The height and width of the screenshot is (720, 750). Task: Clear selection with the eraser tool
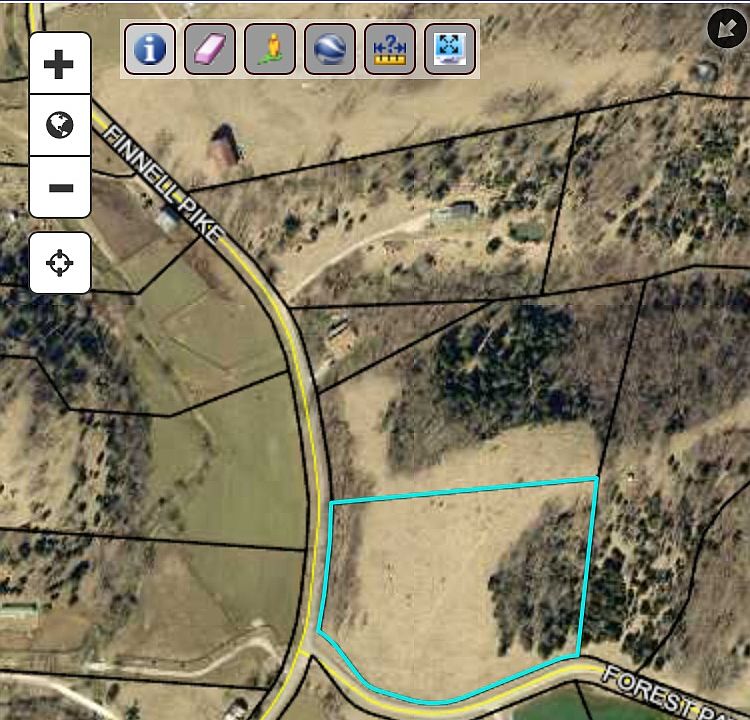(x=210, y=49)
